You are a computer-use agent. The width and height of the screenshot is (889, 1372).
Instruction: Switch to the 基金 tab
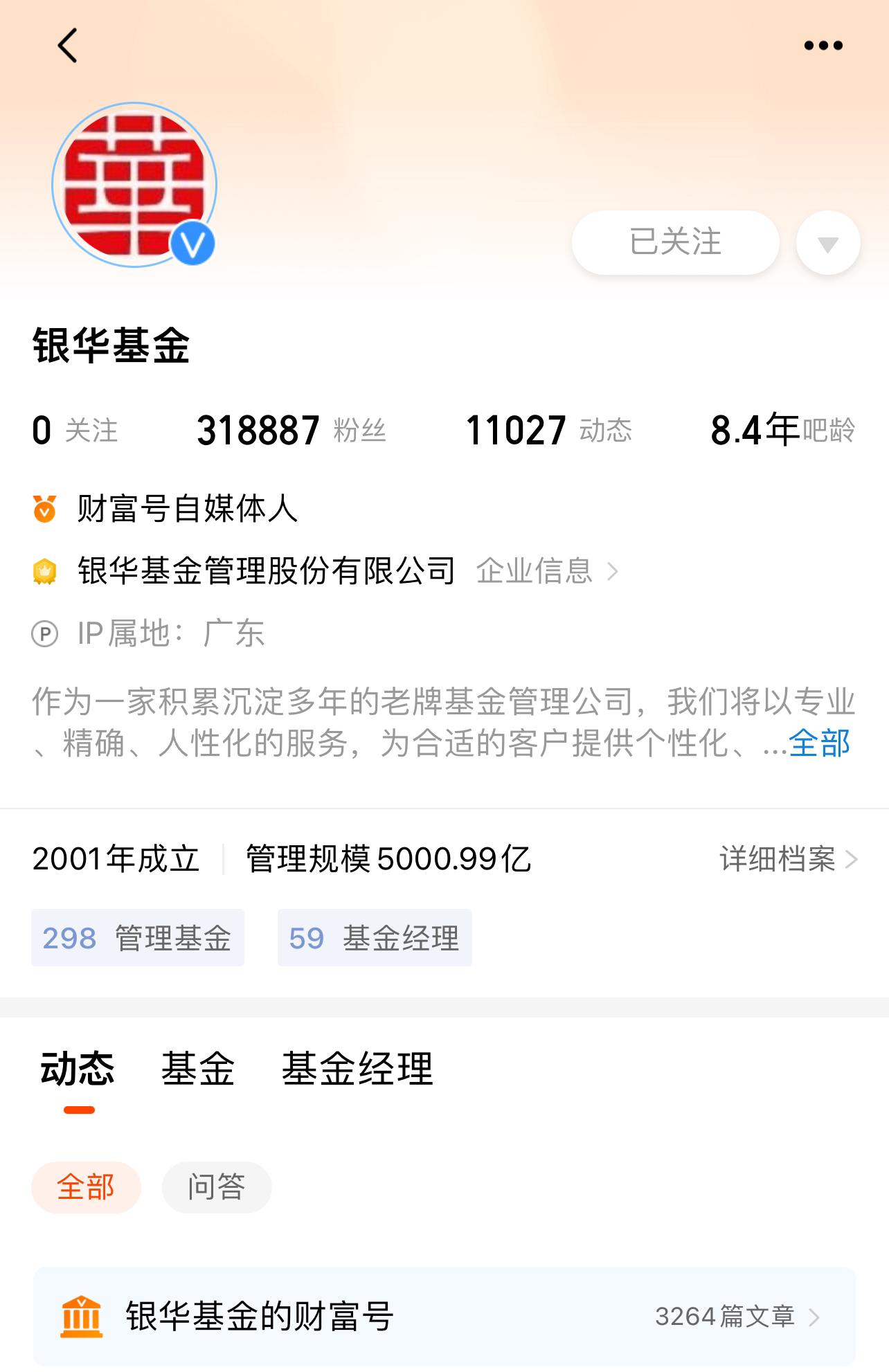(197, 1069)
